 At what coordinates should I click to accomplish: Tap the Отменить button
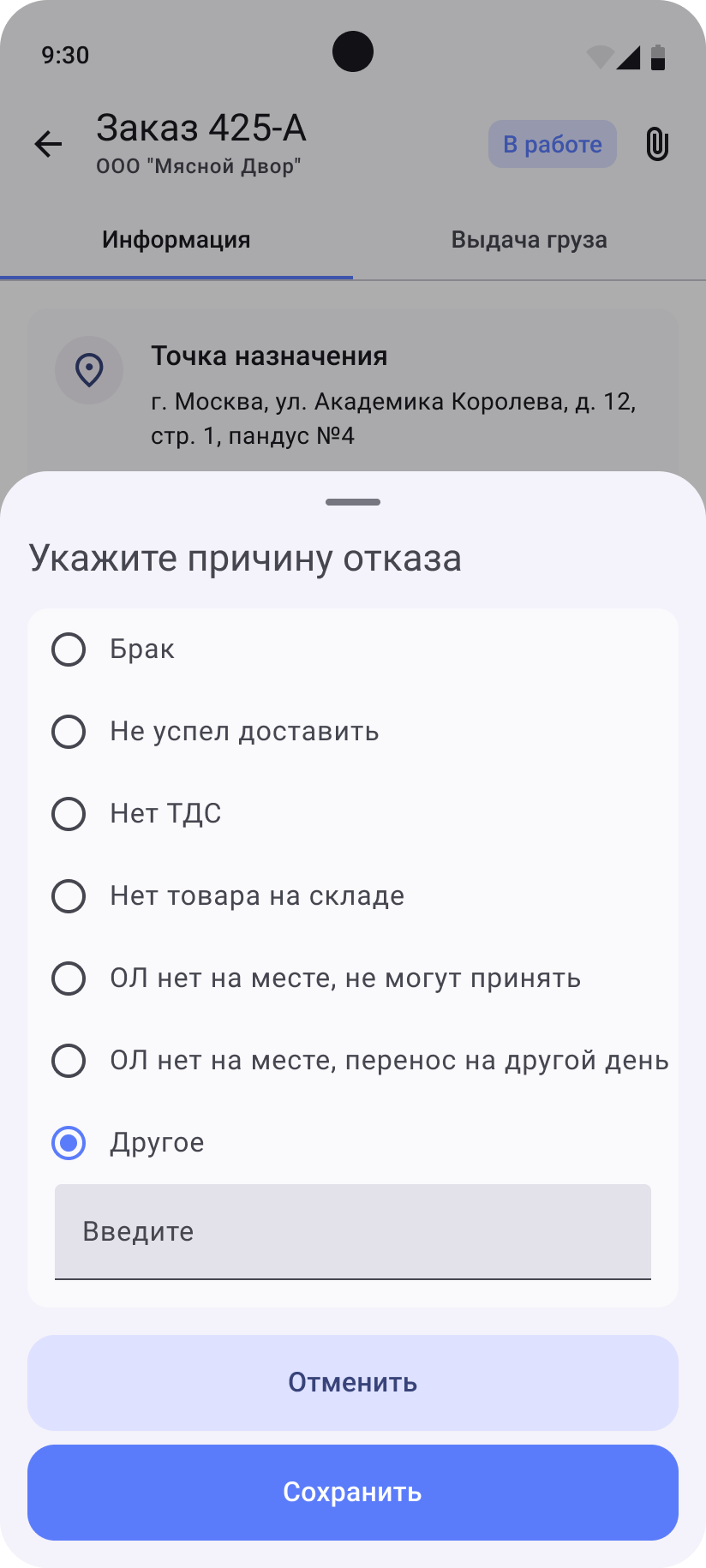(352, 1382)
